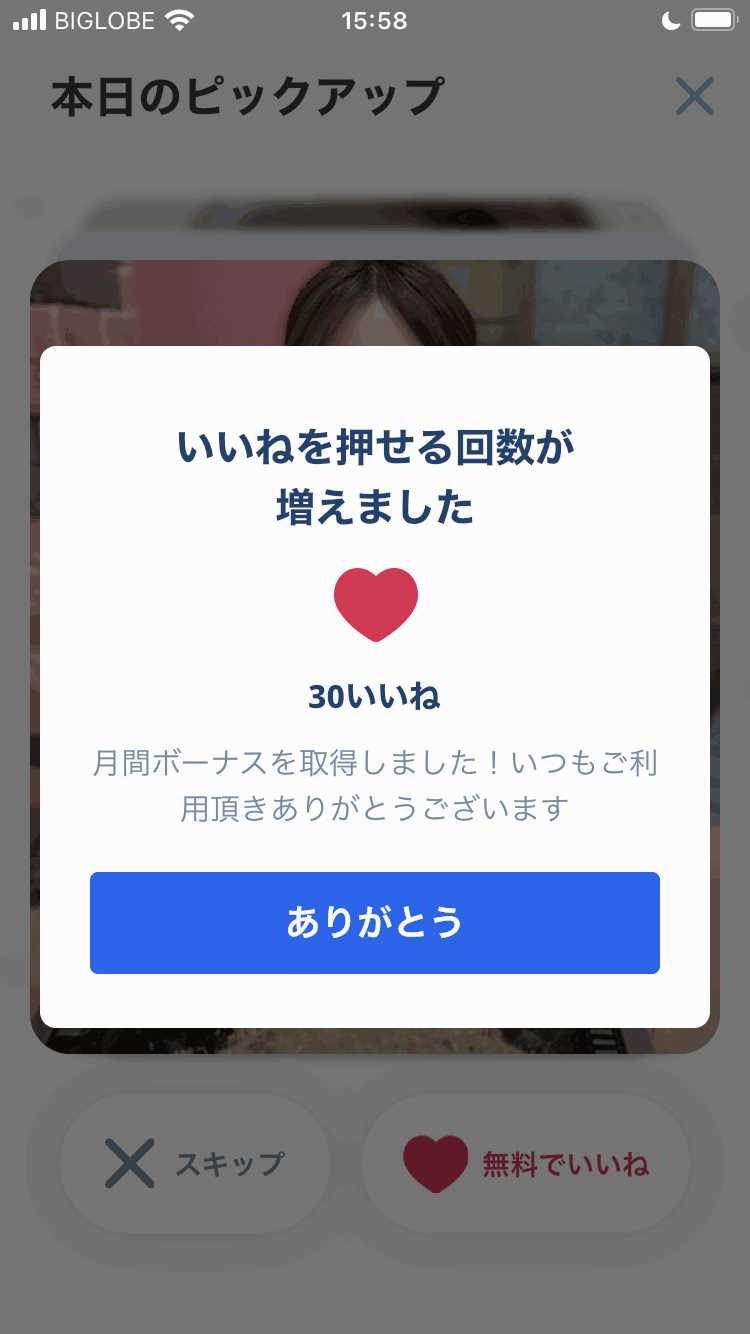Tap the heart icon beside 無料でいいね
The image size is (750, 1334).
tap(435, 1164)
